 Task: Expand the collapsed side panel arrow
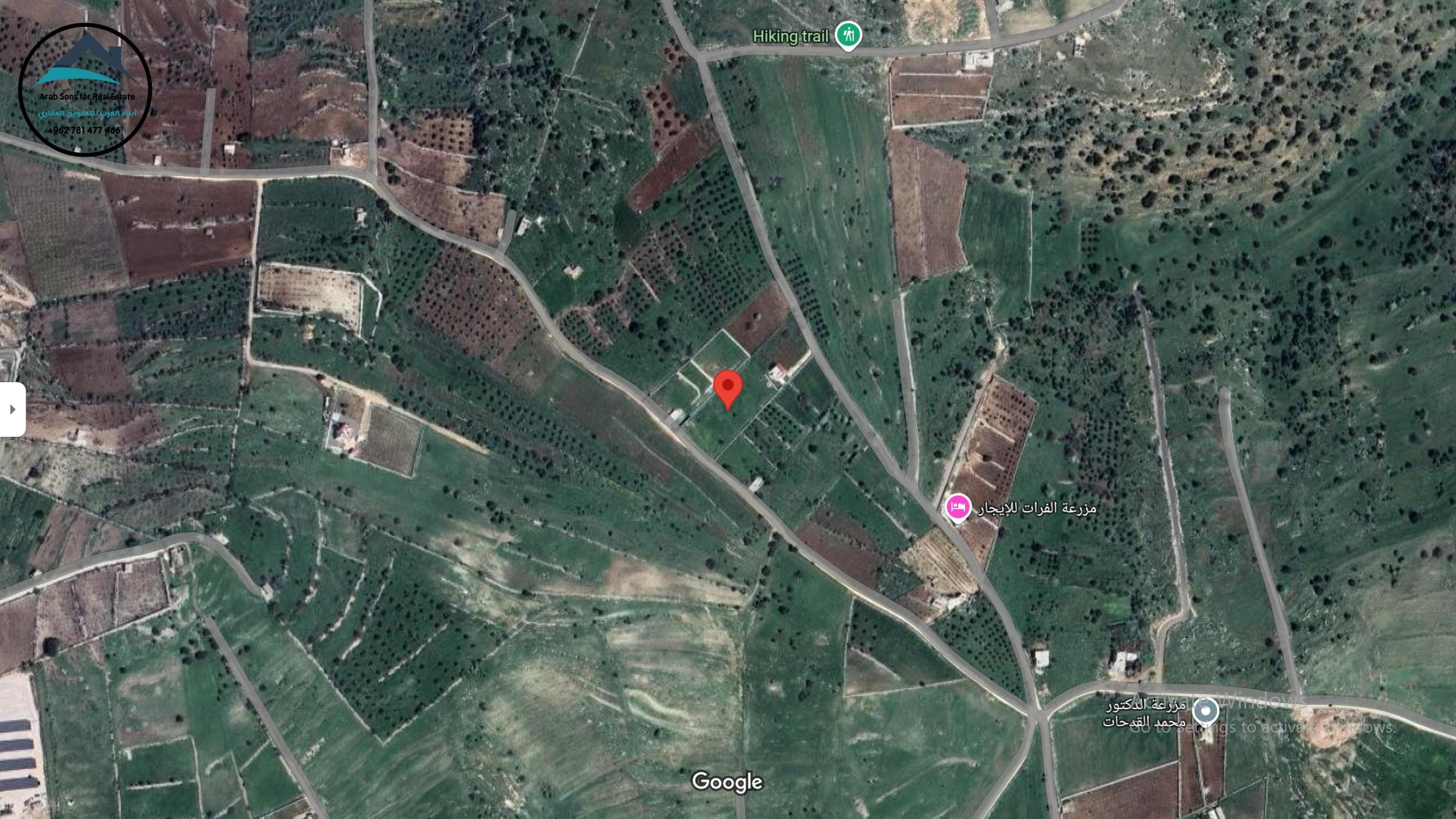pyautogui.click(x=12, y=409)
